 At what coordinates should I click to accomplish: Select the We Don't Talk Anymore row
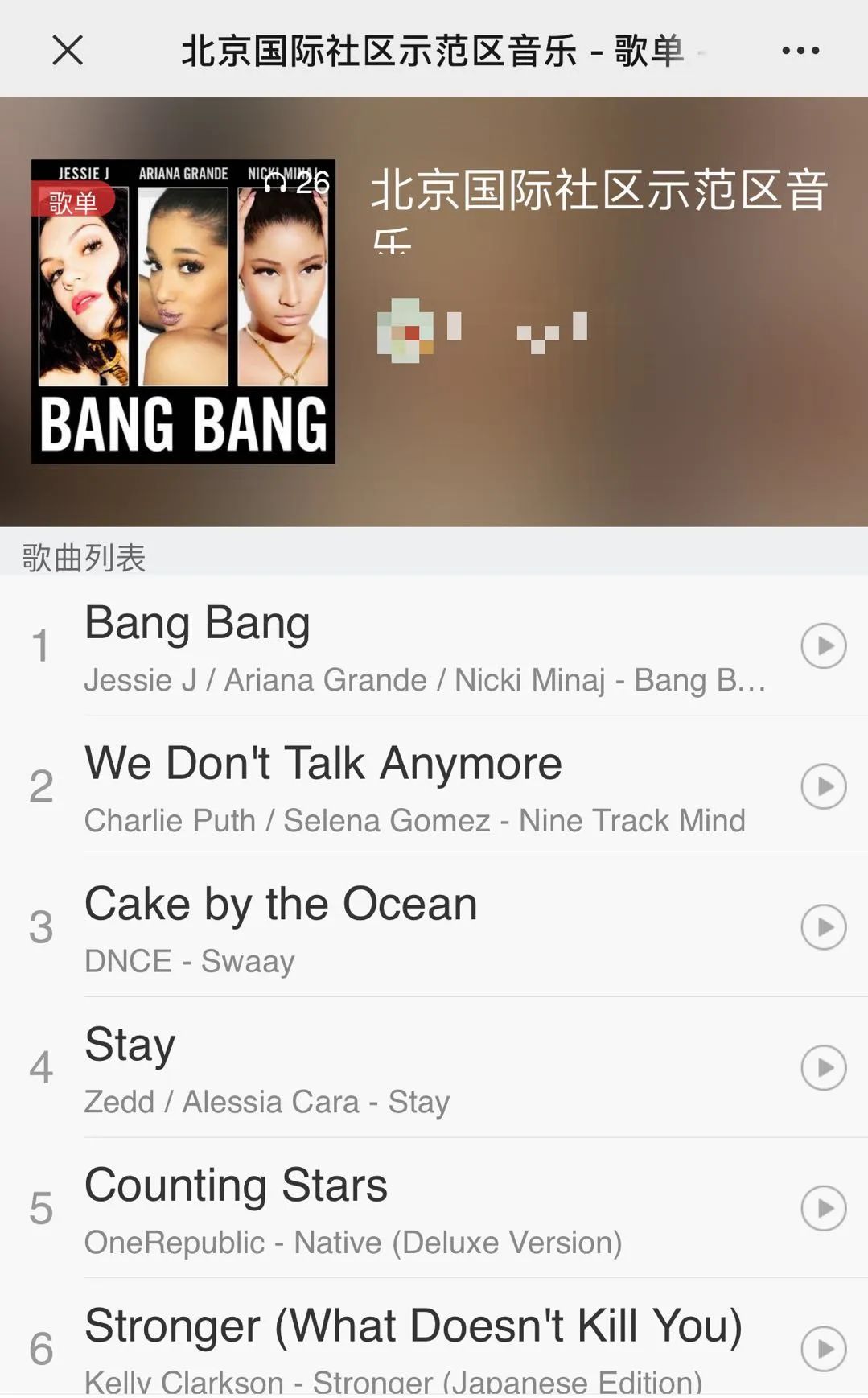tap(402, 786)
